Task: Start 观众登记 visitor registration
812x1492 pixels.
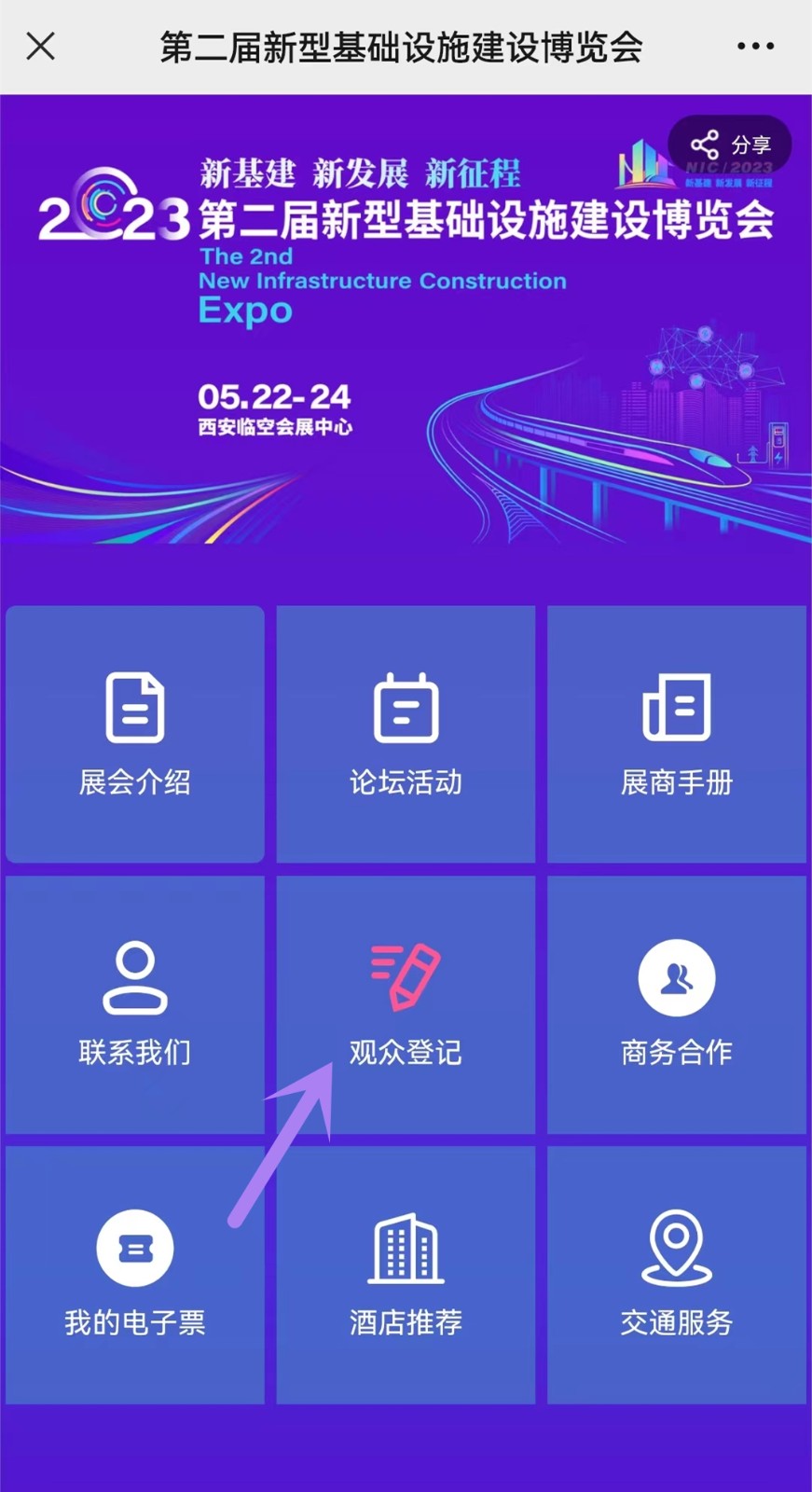Action: 406,1004
